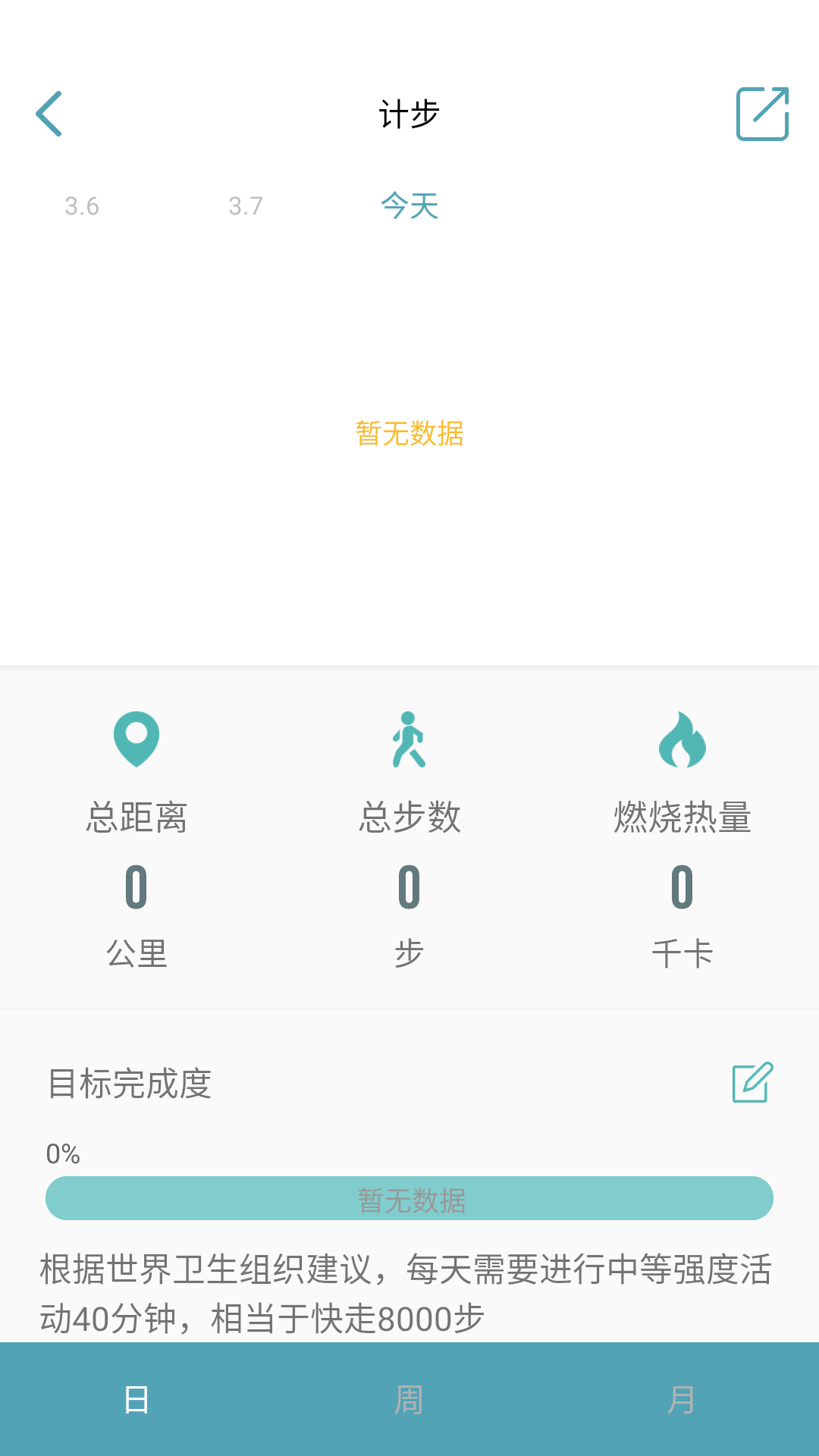Go back from the 计步 screen
This screenshot has width=819, height=1456.
(49, 114)
